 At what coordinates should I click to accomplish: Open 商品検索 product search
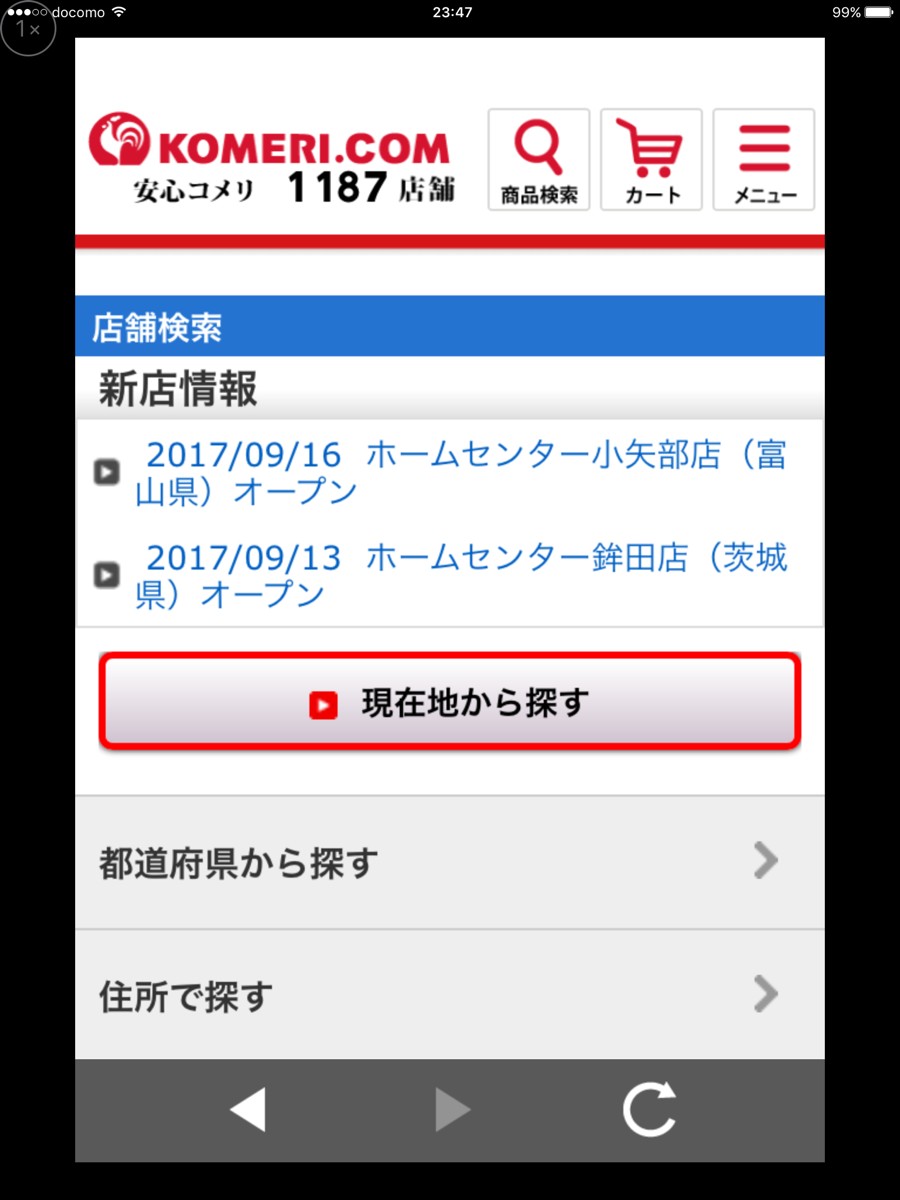click(539, 160)
